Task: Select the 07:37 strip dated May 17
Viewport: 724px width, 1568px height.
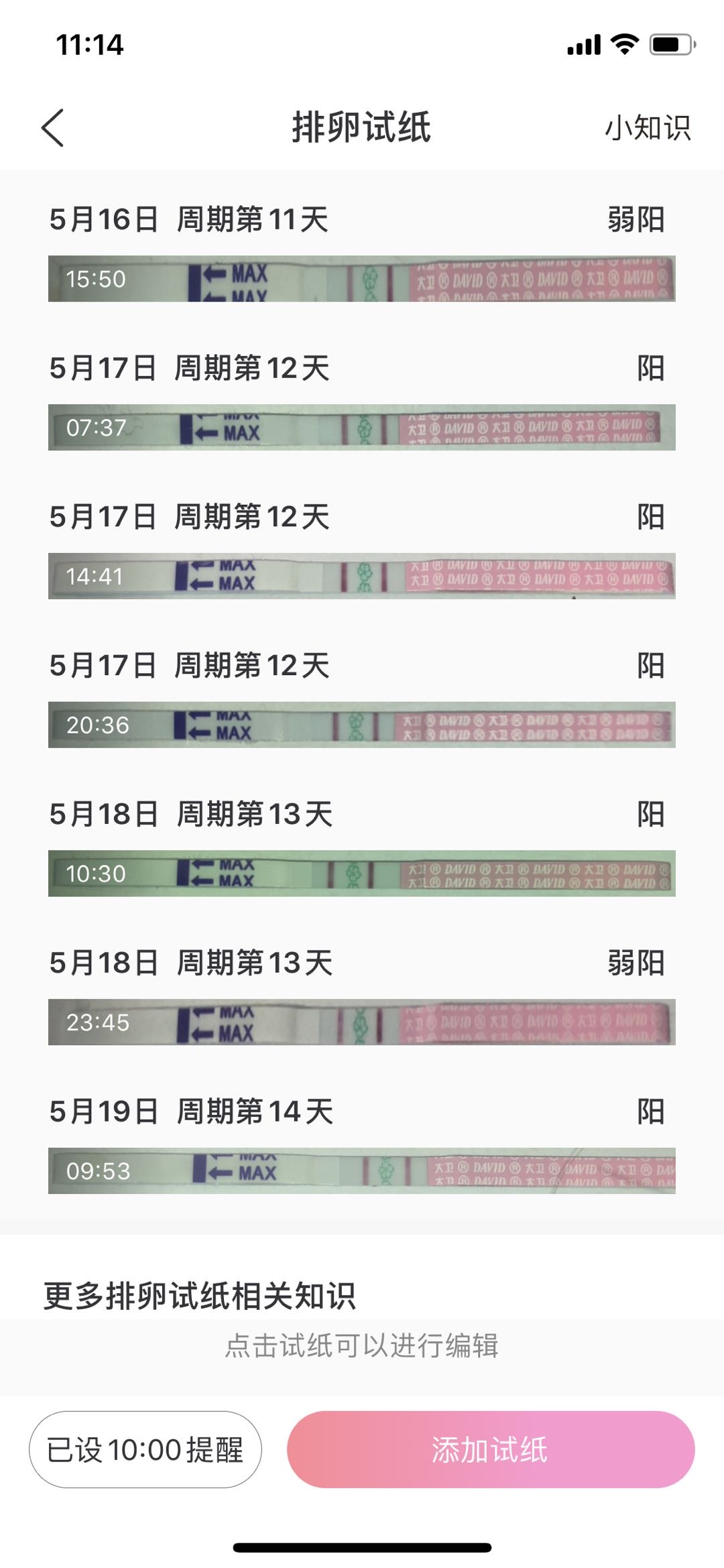Action: (362, 429)
